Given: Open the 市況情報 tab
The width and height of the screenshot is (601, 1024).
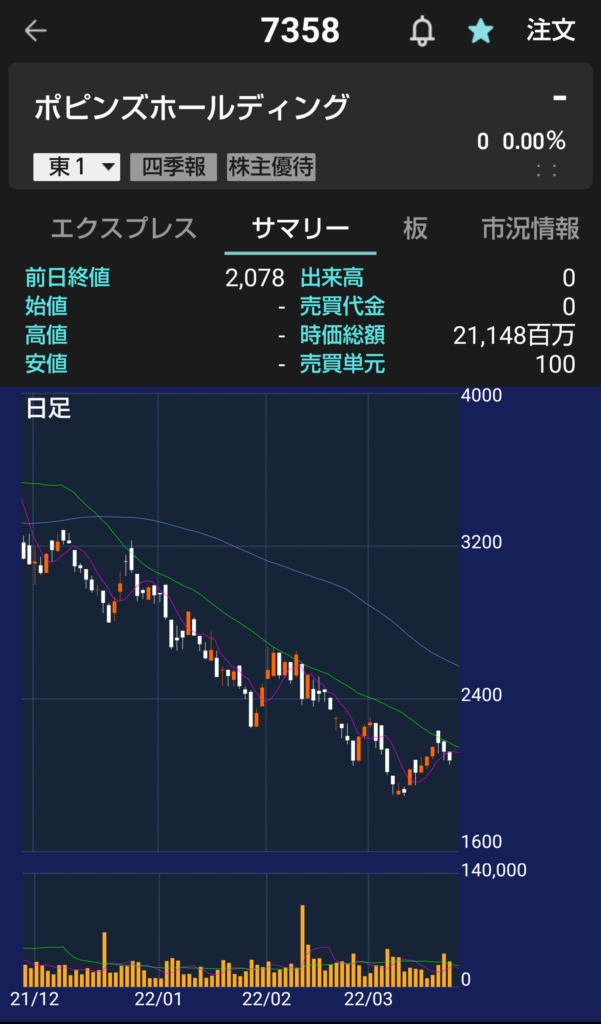Looking at the screenshot, I should (530, 229).
